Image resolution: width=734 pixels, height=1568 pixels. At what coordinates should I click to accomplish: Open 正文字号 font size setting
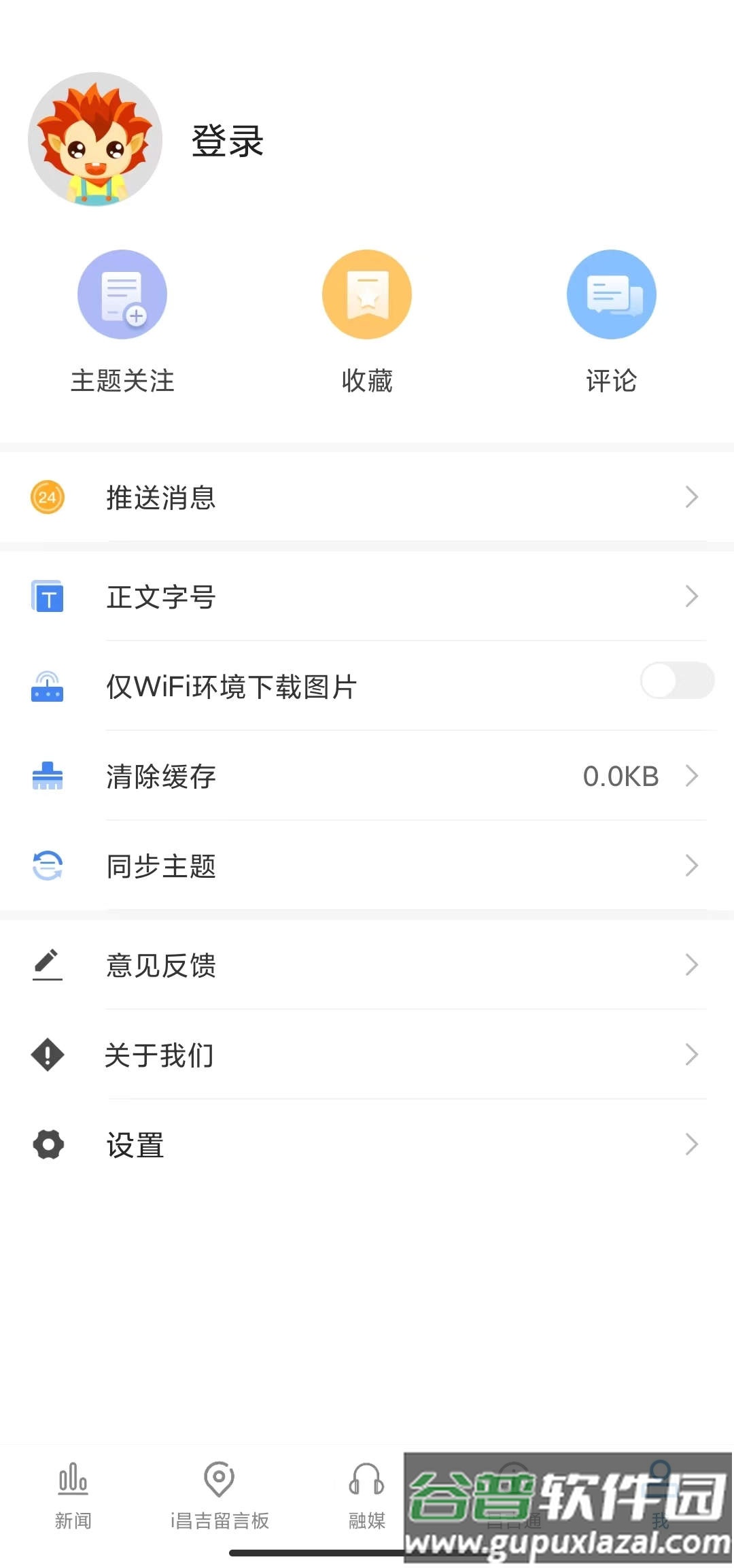coord(367,597)
